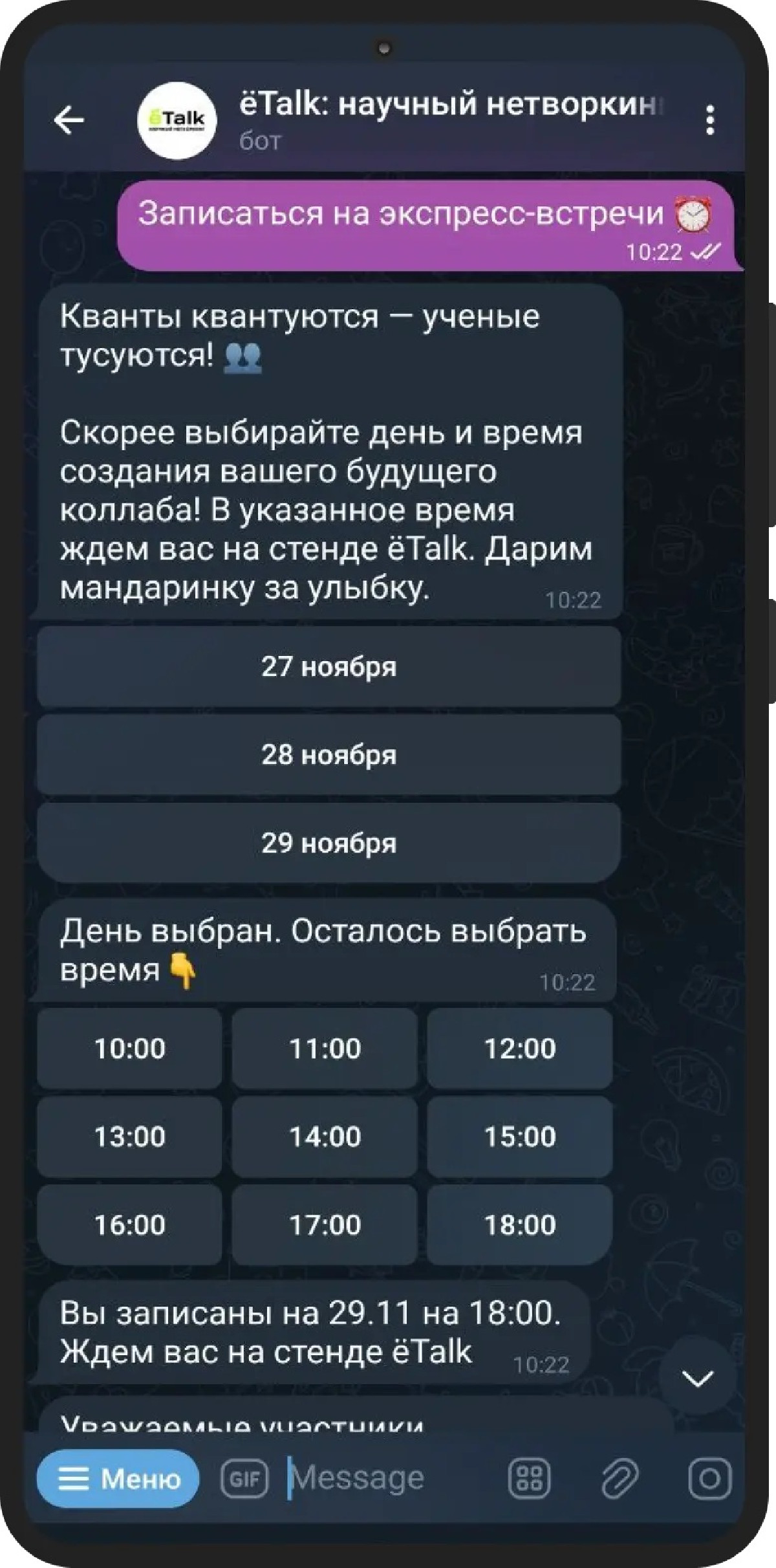Select the 10:00 time slot
This screenshot has height=1568, width=776.
click(129, 1048)
